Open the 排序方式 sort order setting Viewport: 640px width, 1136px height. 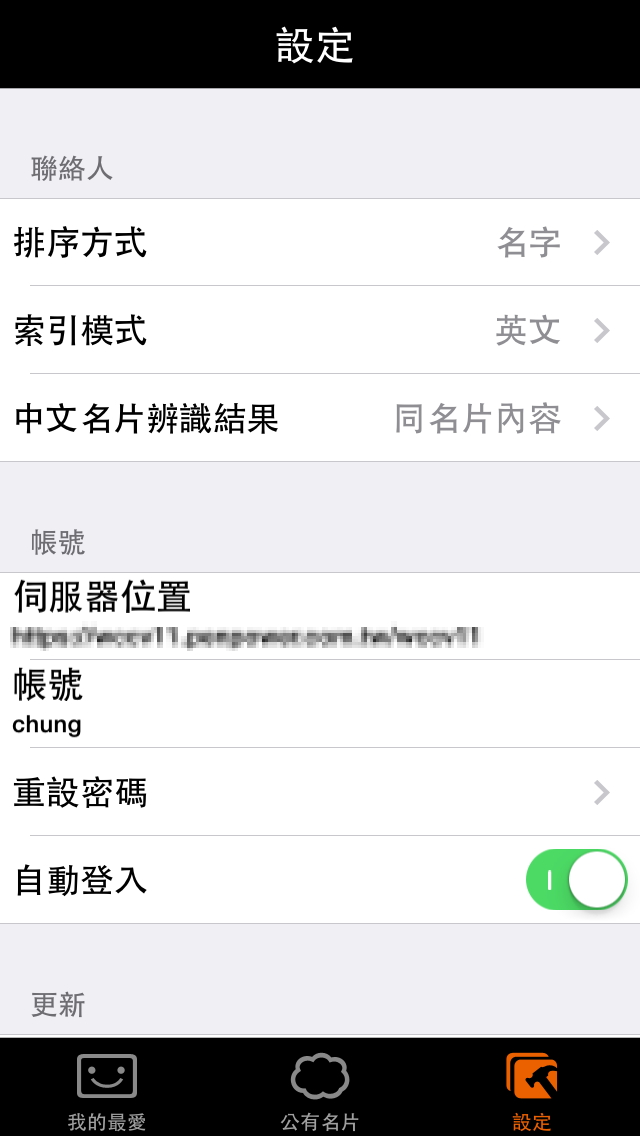point(320,243)
